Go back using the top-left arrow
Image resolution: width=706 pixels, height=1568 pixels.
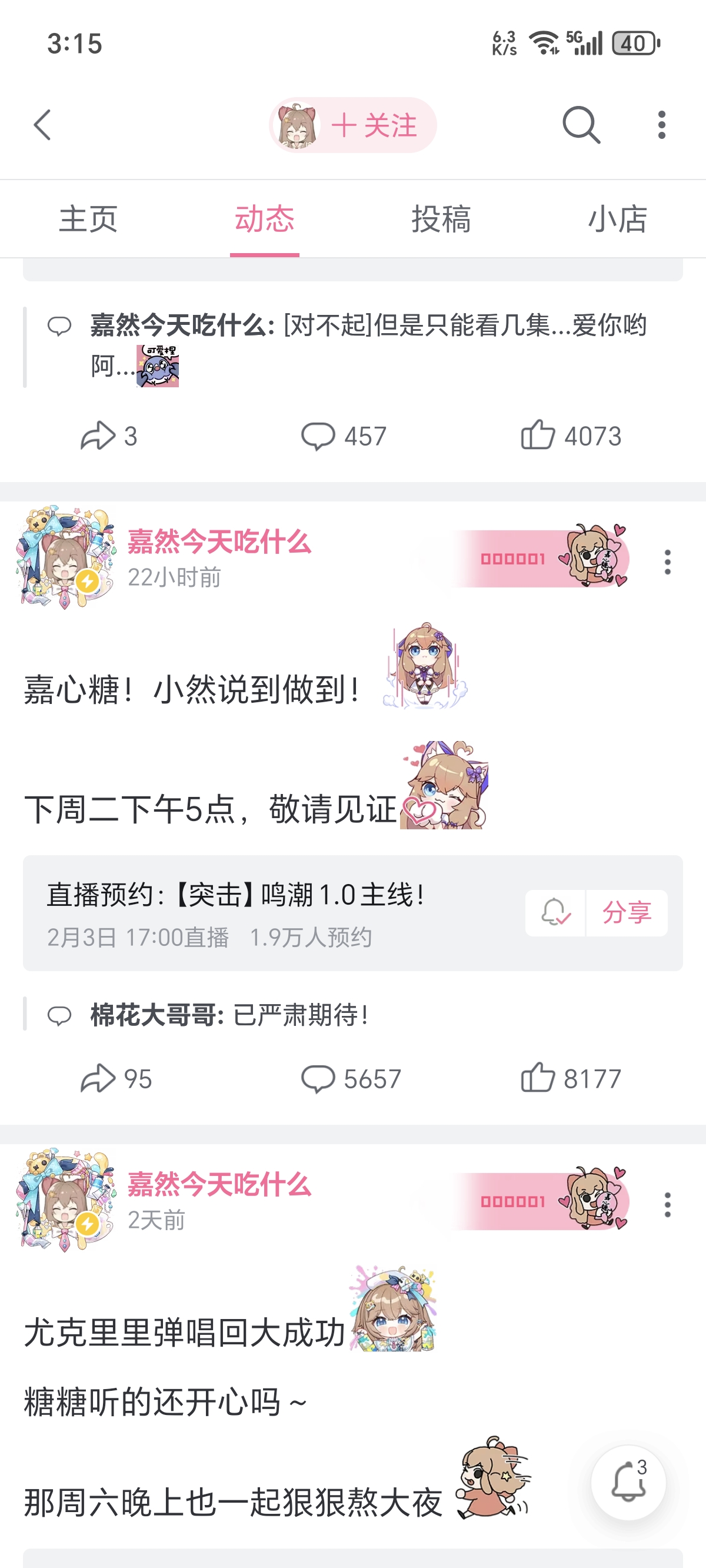[x=42, y=125]
